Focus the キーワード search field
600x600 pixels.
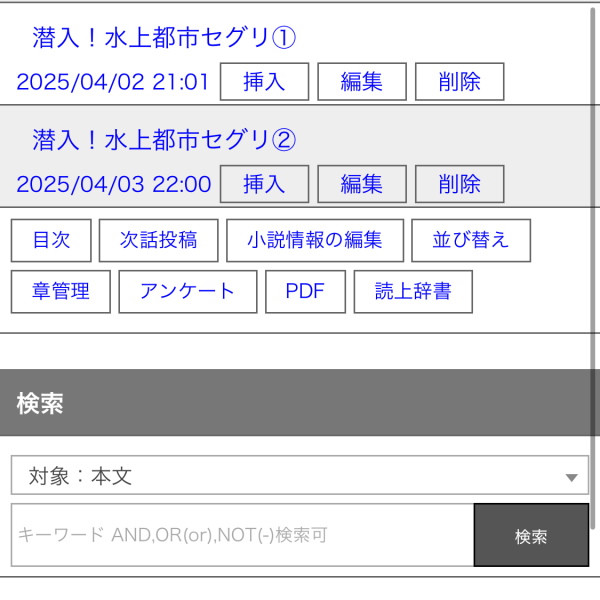(x=242, y=536)
